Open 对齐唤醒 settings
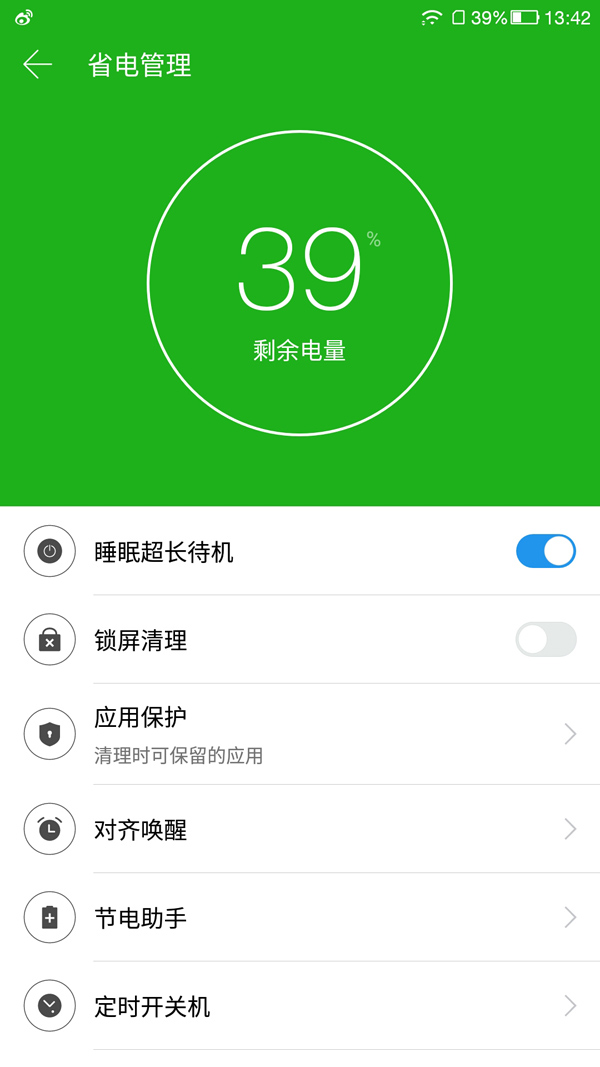Image resolution: width=600 pixels, height=1067 pixels. pos(300,829)
